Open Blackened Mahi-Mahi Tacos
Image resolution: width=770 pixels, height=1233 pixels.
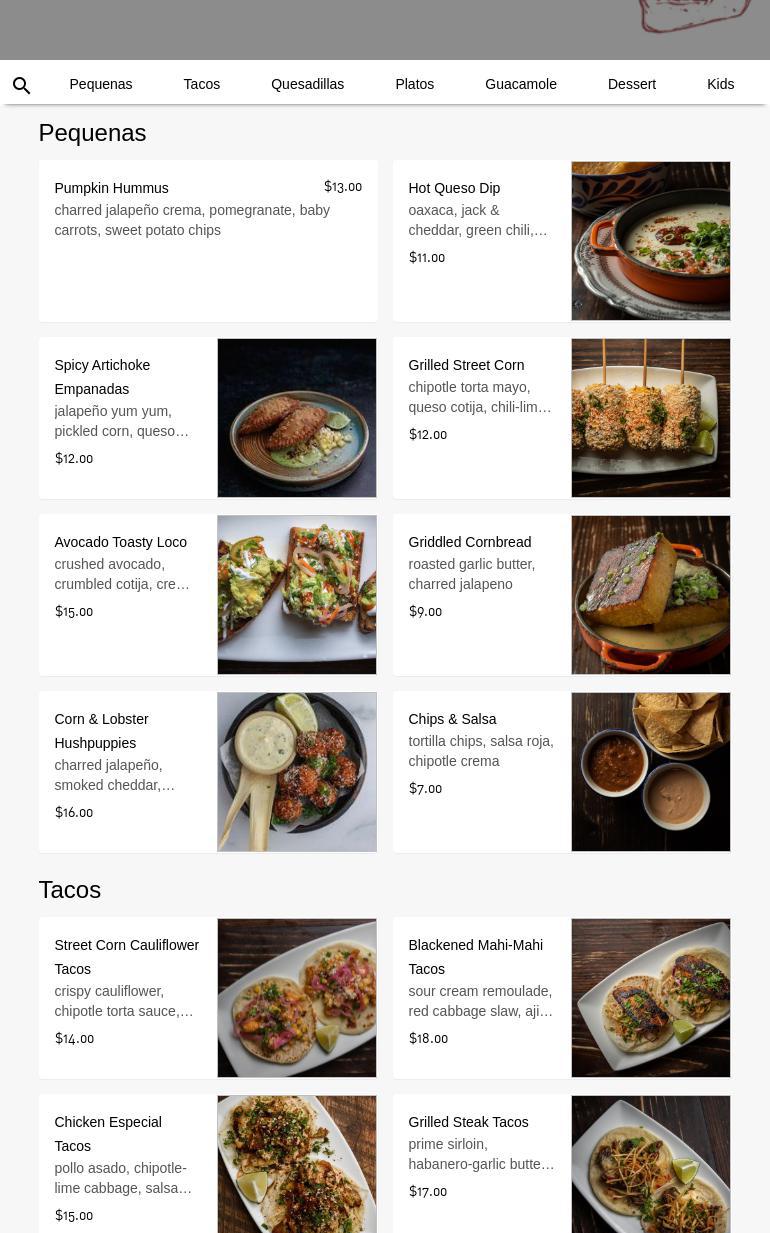561,997
